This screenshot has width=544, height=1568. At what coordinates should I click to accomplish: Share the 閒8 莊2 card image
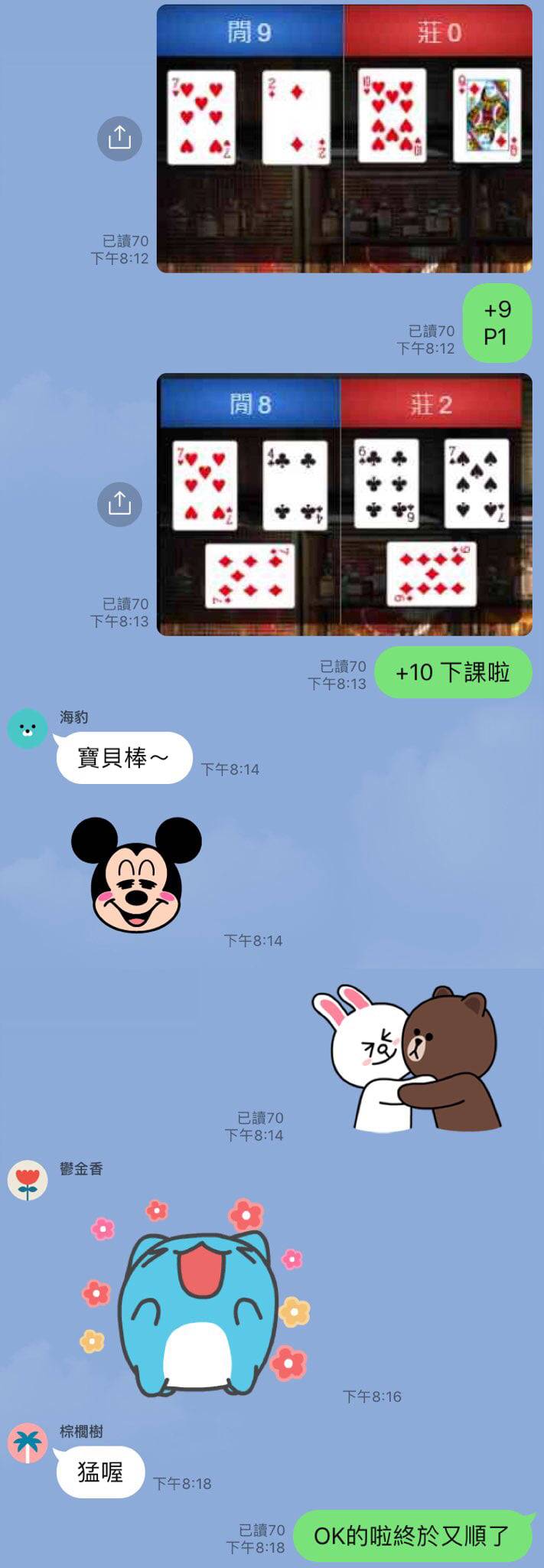pyautogui.click(x=119, y=504)
